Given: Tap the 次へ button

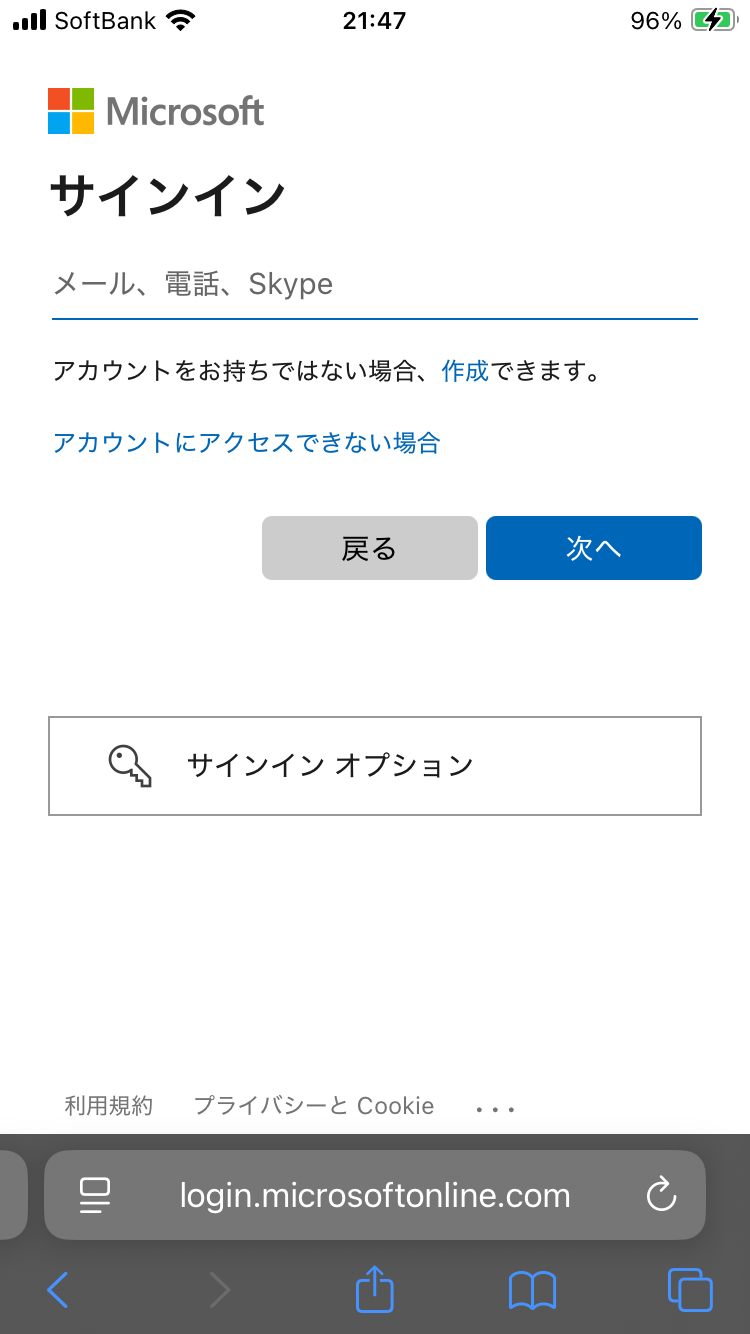Looking at the screenshot, I should pyautogui.click(x=594, y=548).
